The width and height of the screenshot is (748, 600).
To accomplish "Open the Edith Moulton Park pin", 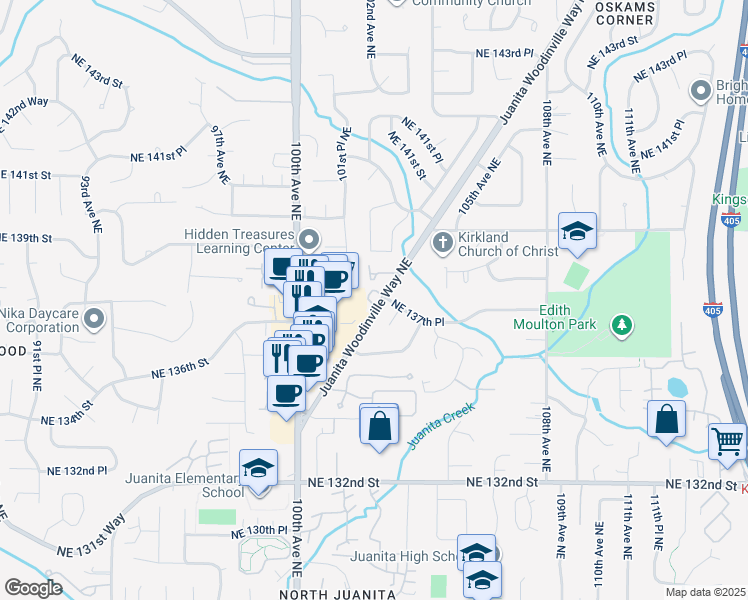I will tap(622, 324).
